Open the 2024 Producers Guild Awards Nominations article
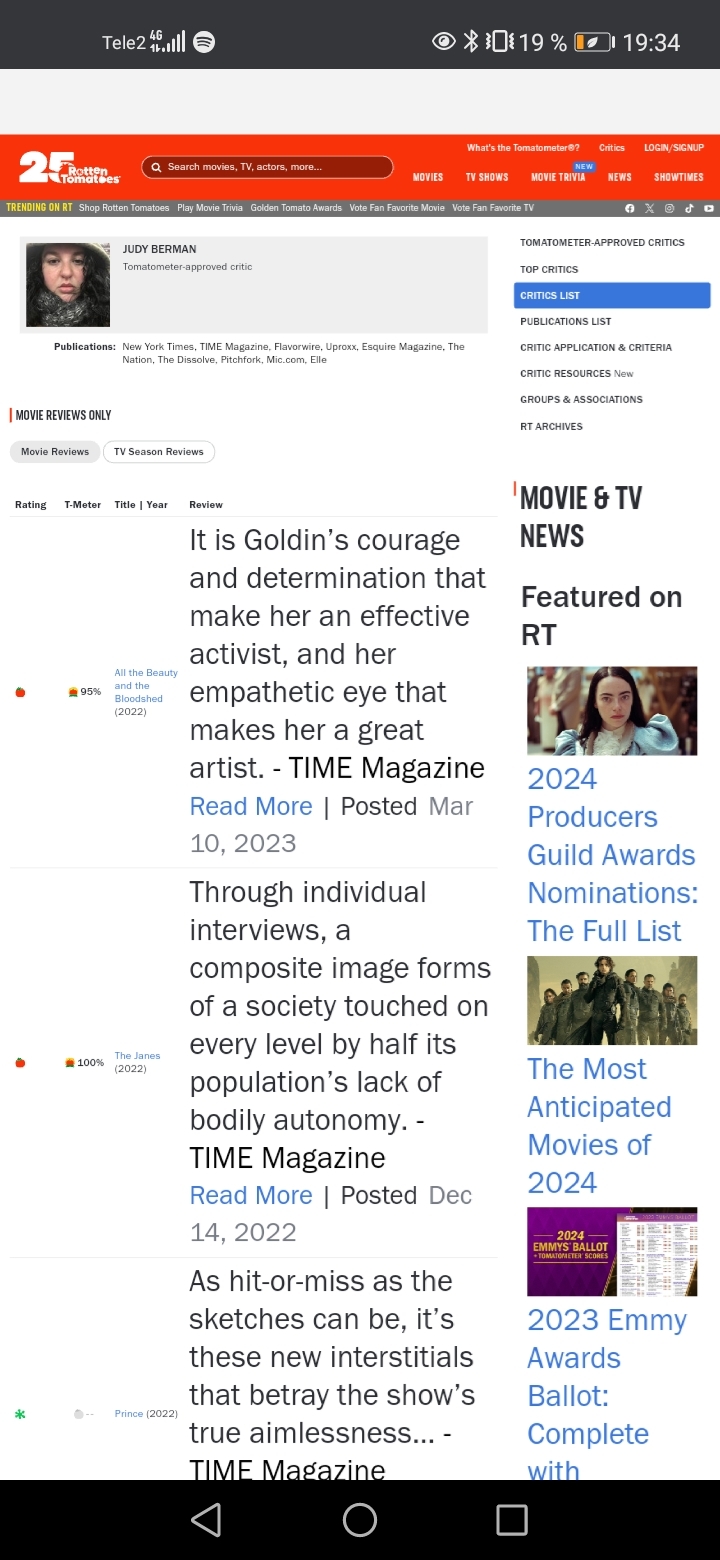This screenshot has width=720, height=1560. 611,854
